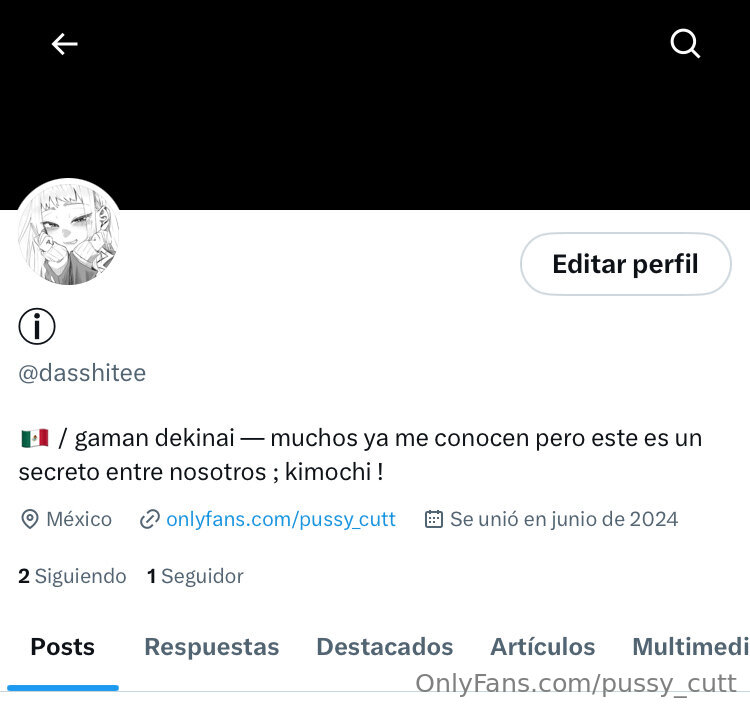Open the Siguiendo list
This screenshot has width=750, height=711.
tap(73, 576)
